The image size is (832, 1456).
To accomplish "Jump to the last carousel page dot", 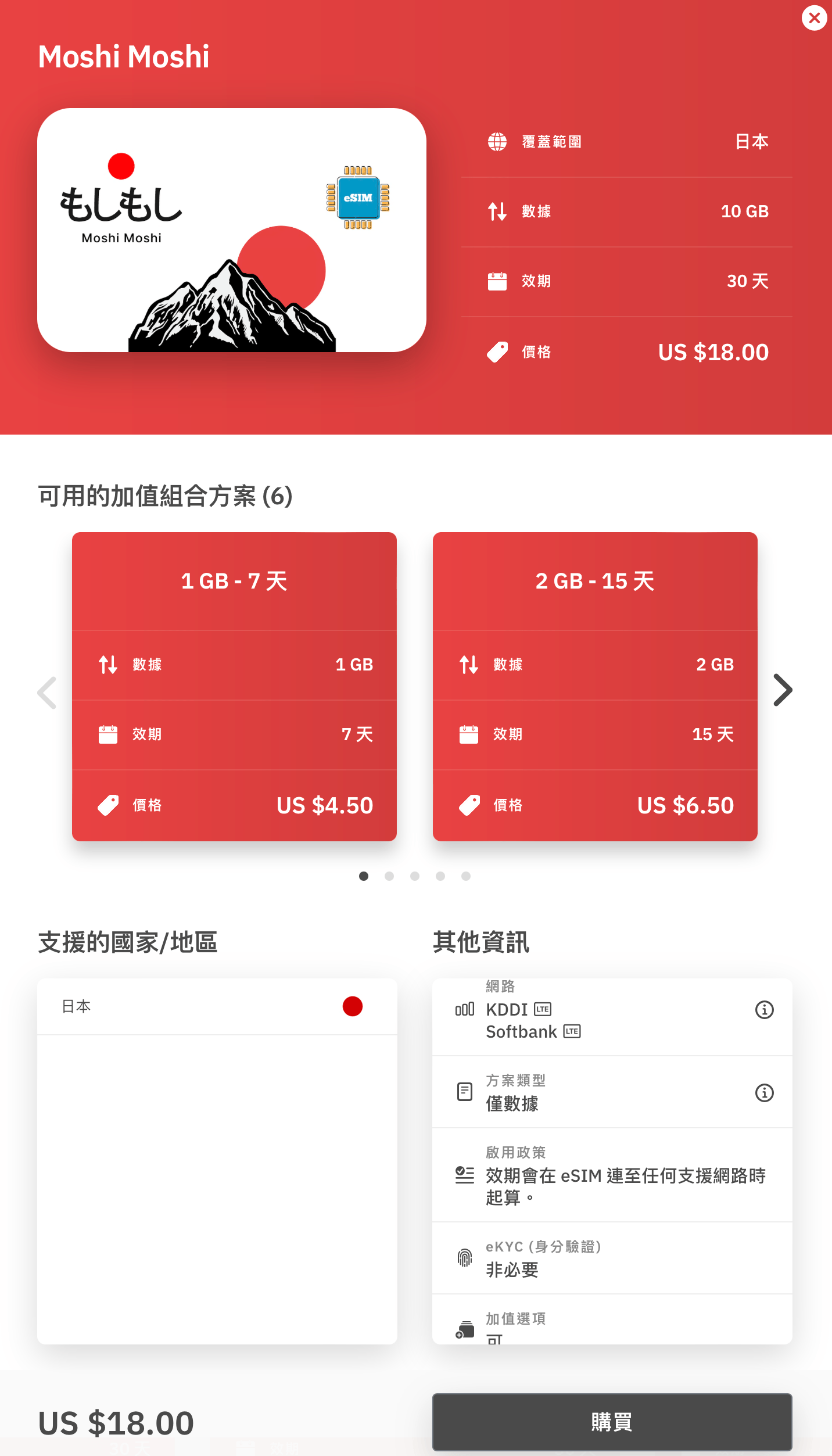I will point(466,876).
